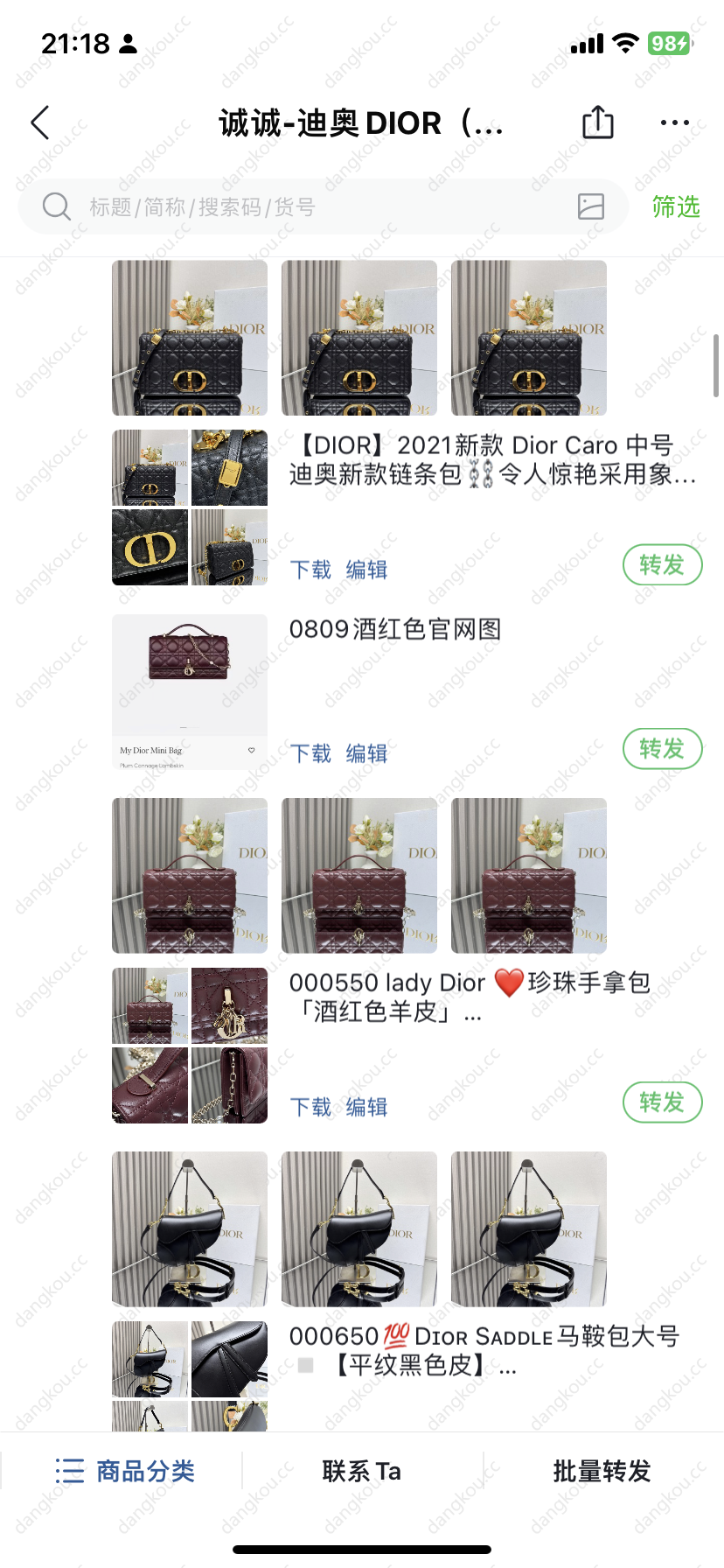Download the 000550 lady Dior clutch post
The image size is (724, 1568).
pos(310,1108)
